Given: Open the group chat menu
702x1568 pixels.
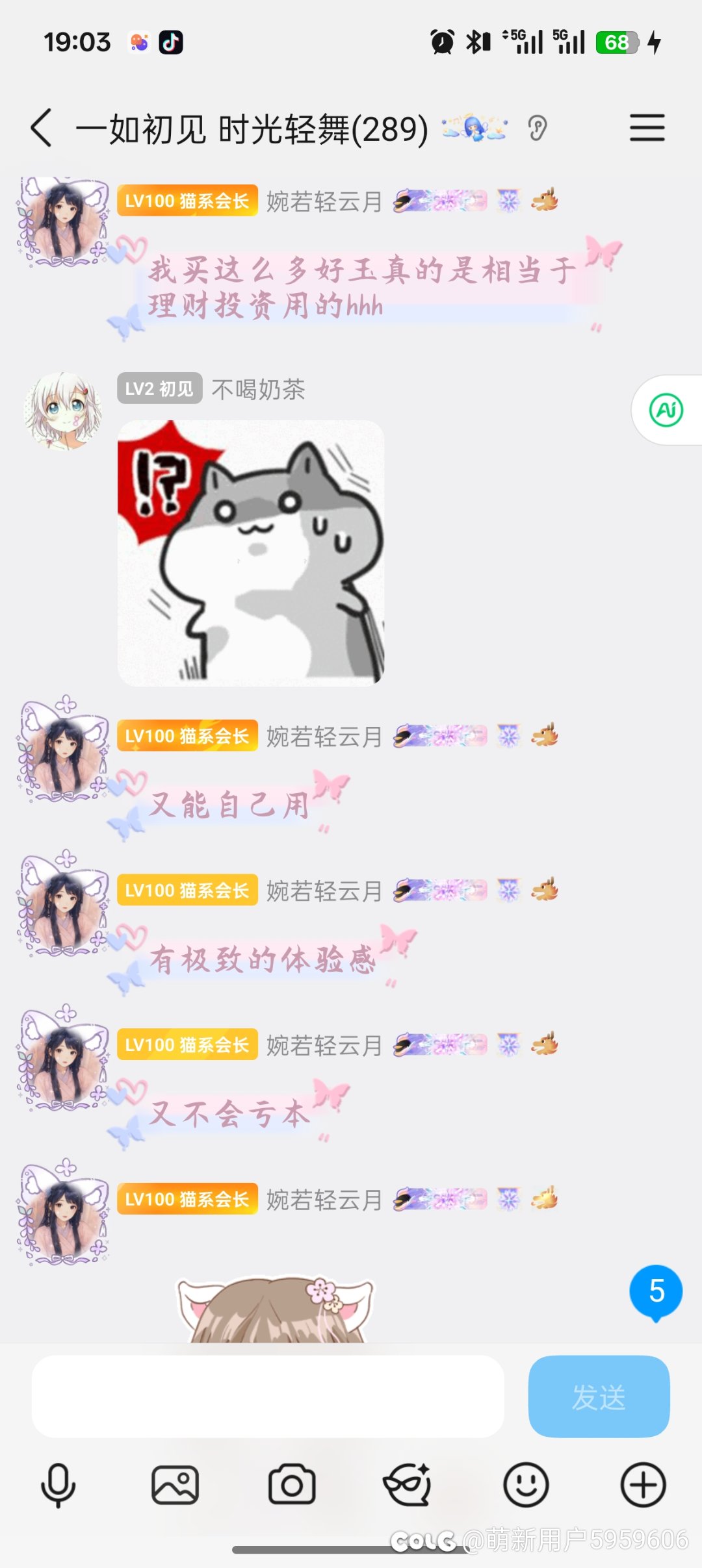Looking at the screenshot, I should point(647,128).
